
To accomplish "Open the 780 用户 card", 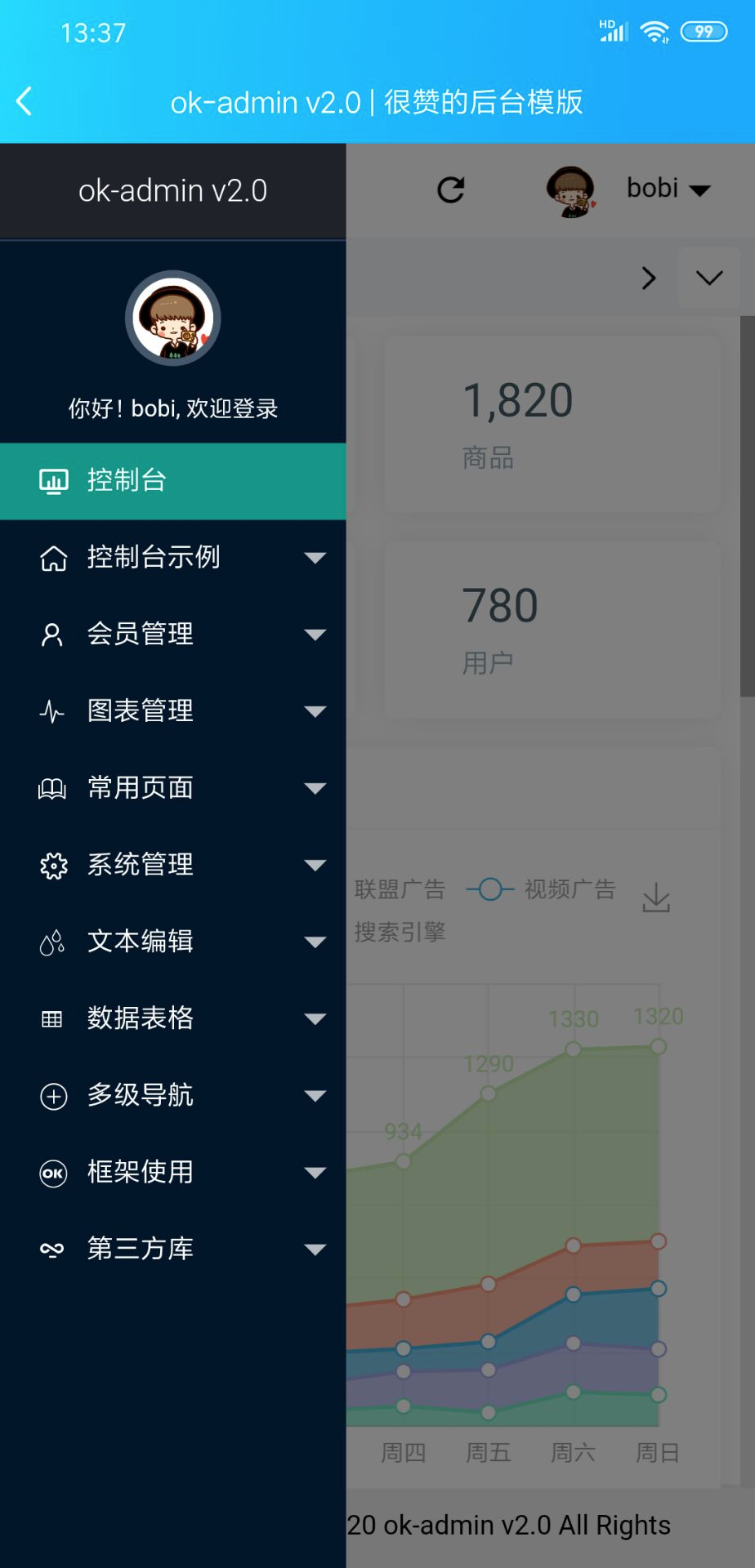I will click(x=553, y=630).
